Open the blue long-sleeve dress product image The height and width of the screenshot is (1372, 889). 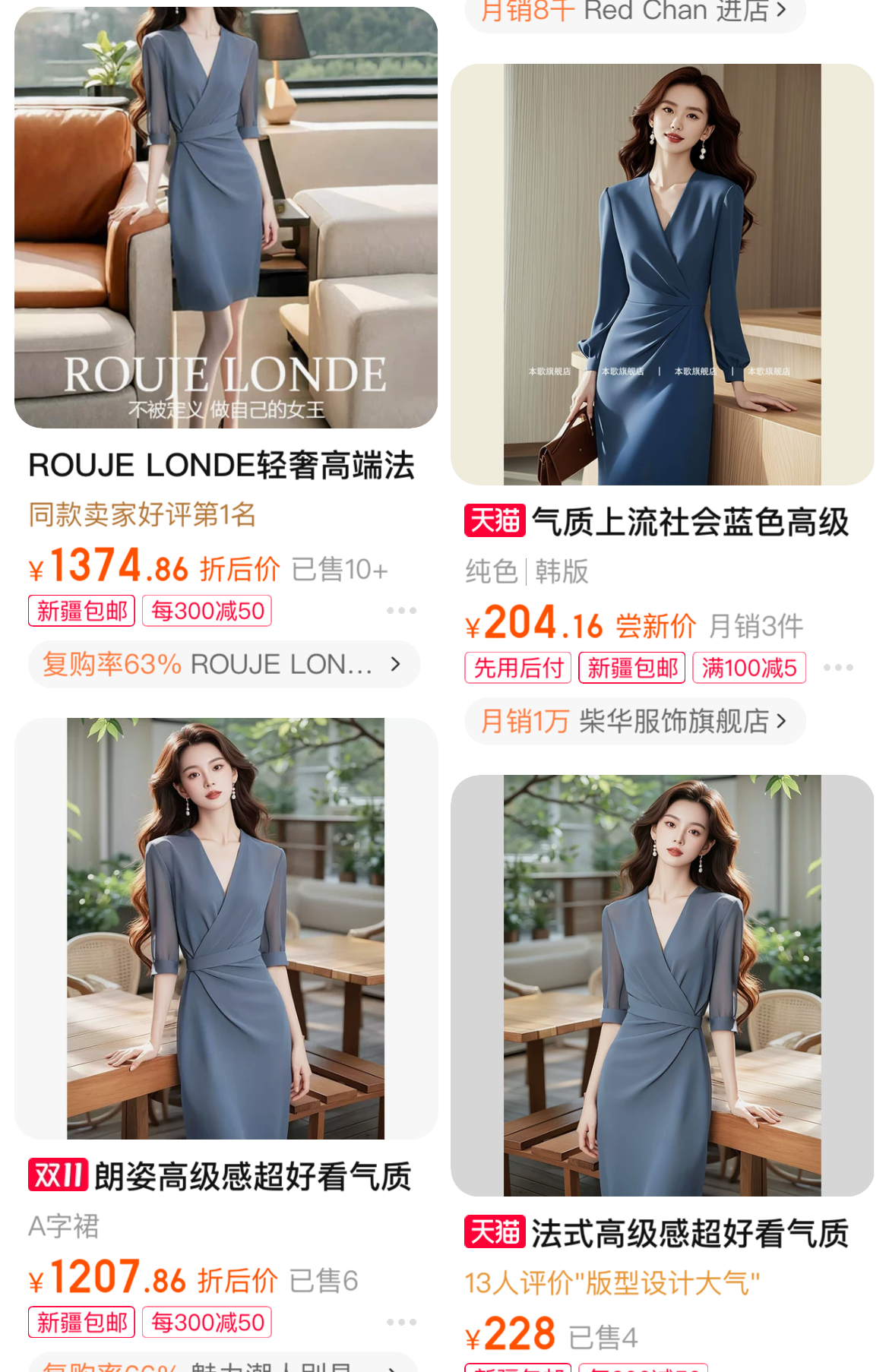(x=662, y=274)
